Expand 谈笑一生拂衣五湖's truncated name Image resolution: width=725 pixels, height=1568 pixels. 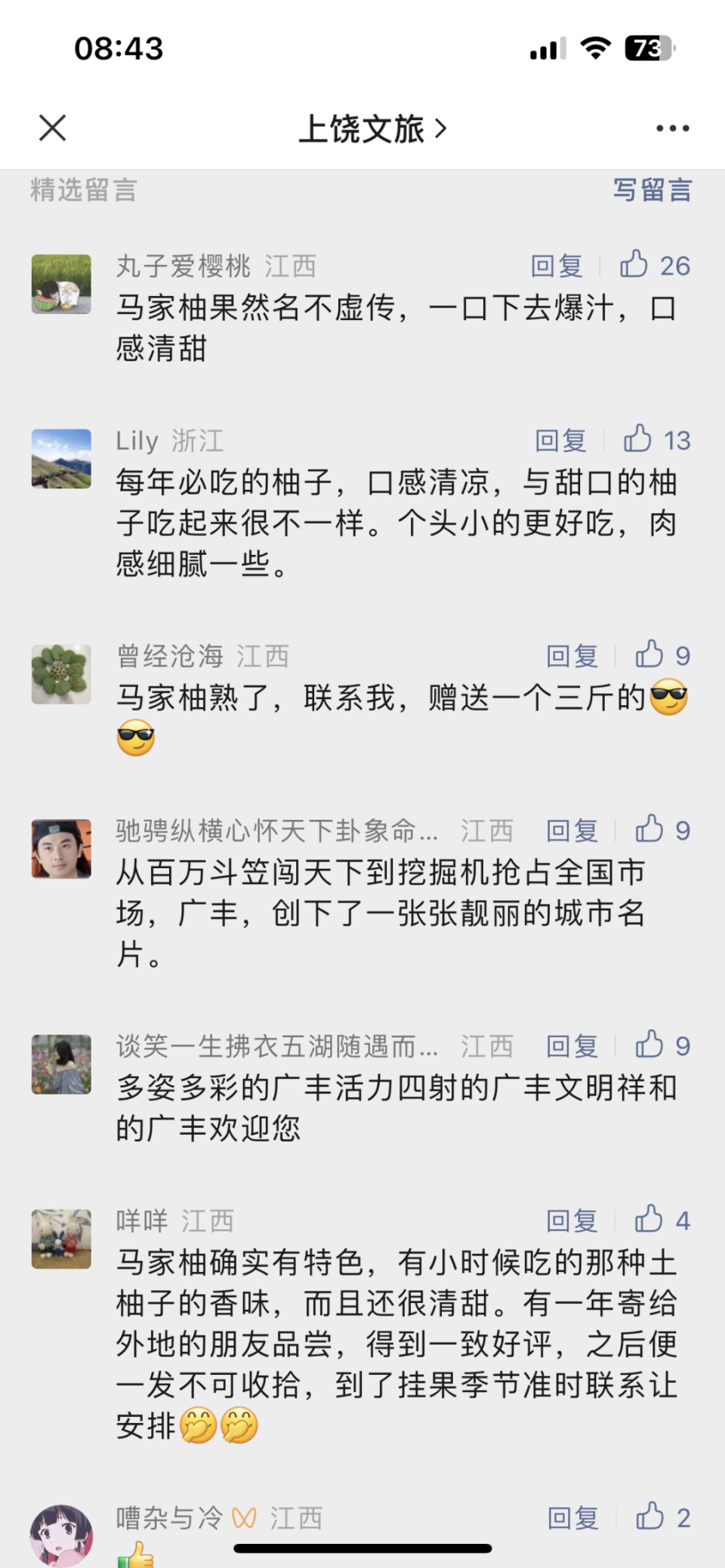276,1046
